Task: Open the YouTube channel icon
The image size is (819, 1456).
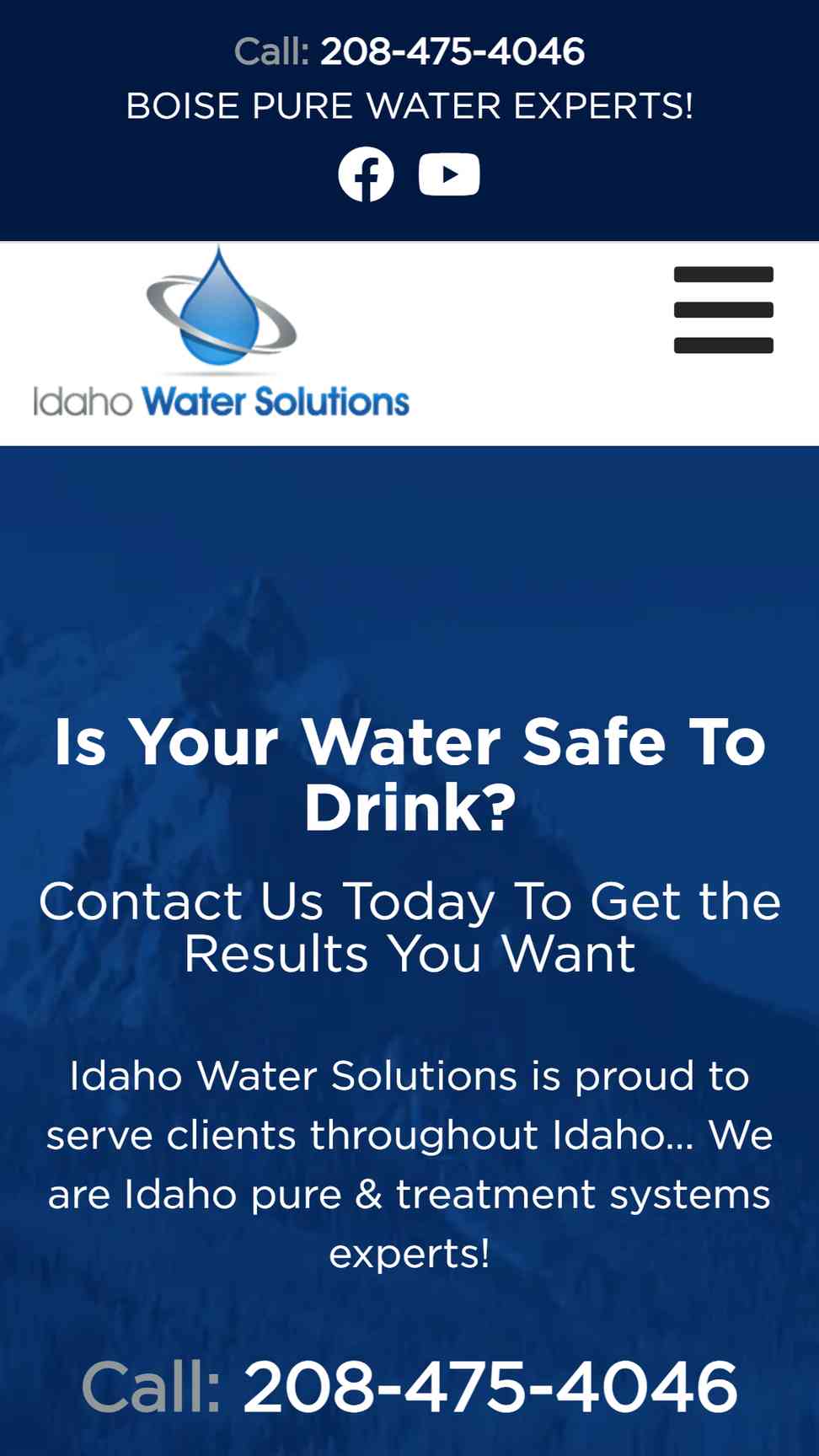Action: click(x=449, y=174)
